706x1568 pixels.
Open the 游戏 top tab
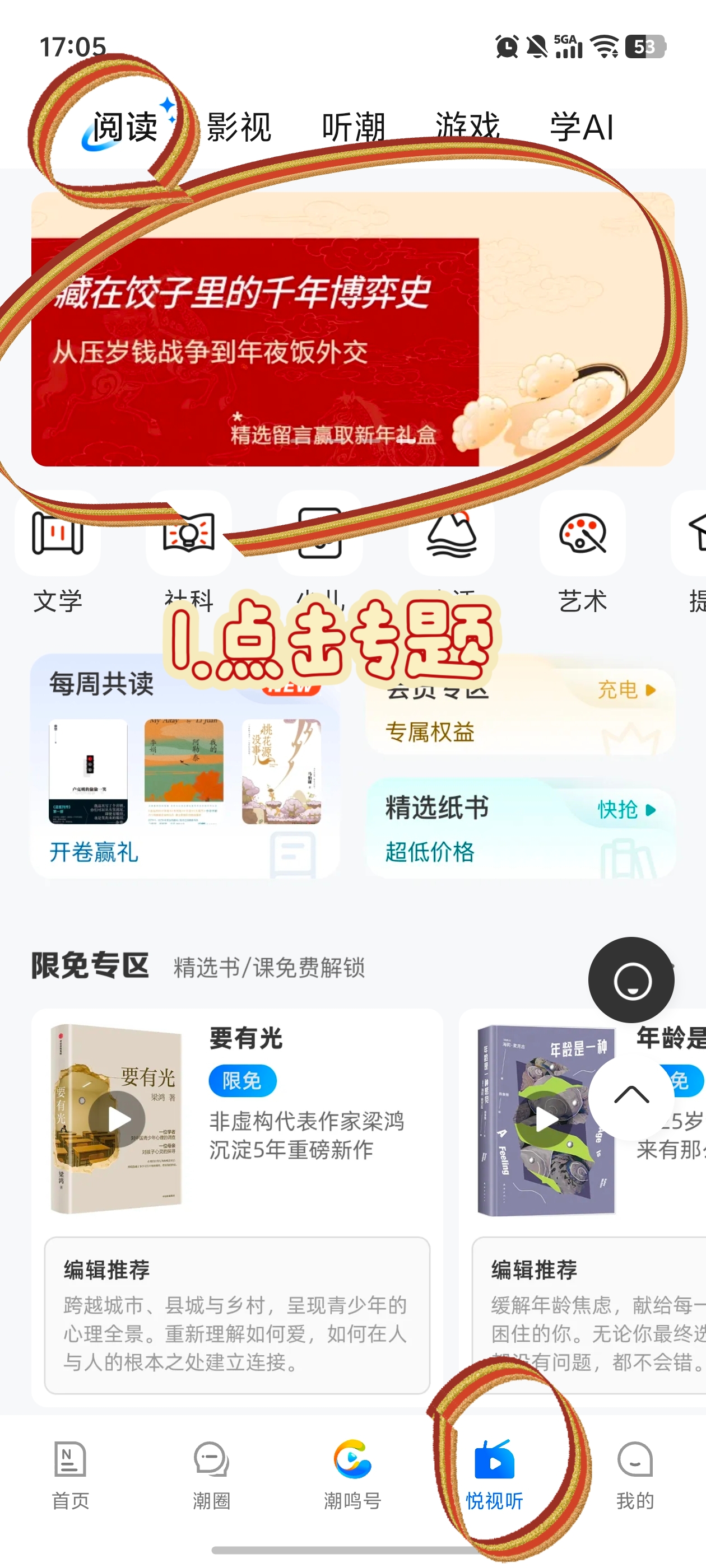467,127
